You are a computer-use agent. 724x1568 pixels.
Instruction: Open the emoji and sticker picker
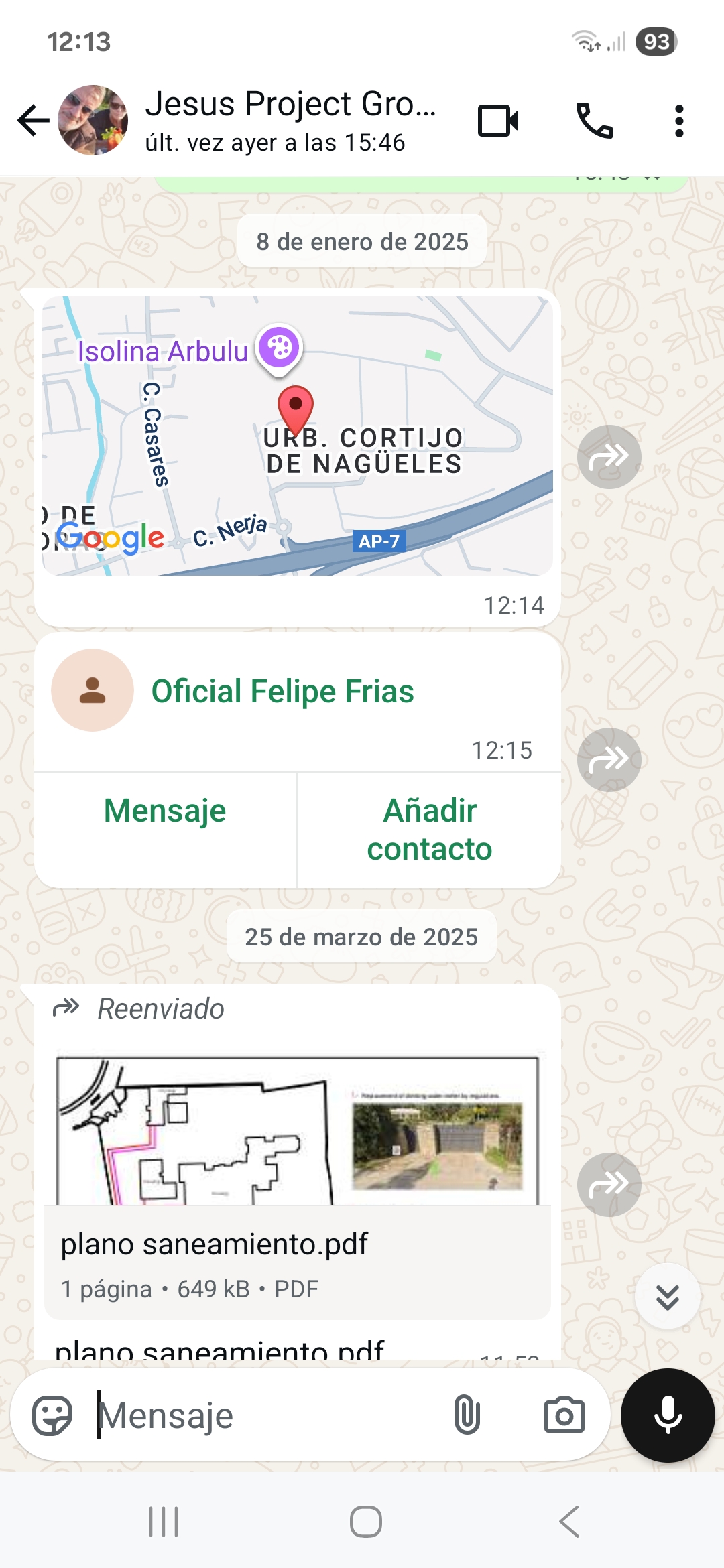(x=52, y=1416)
